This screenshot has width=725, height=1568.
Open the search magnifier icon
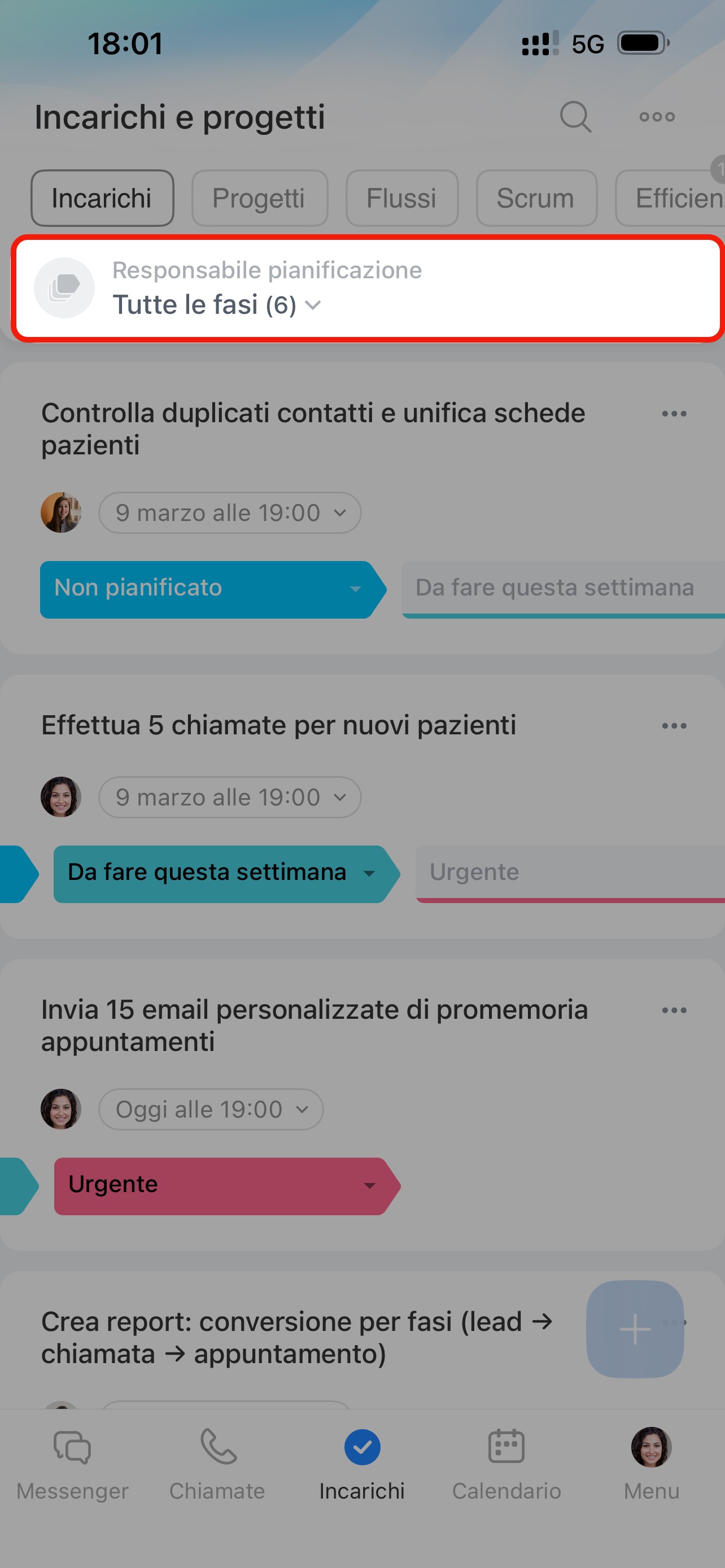pos(575,116)
